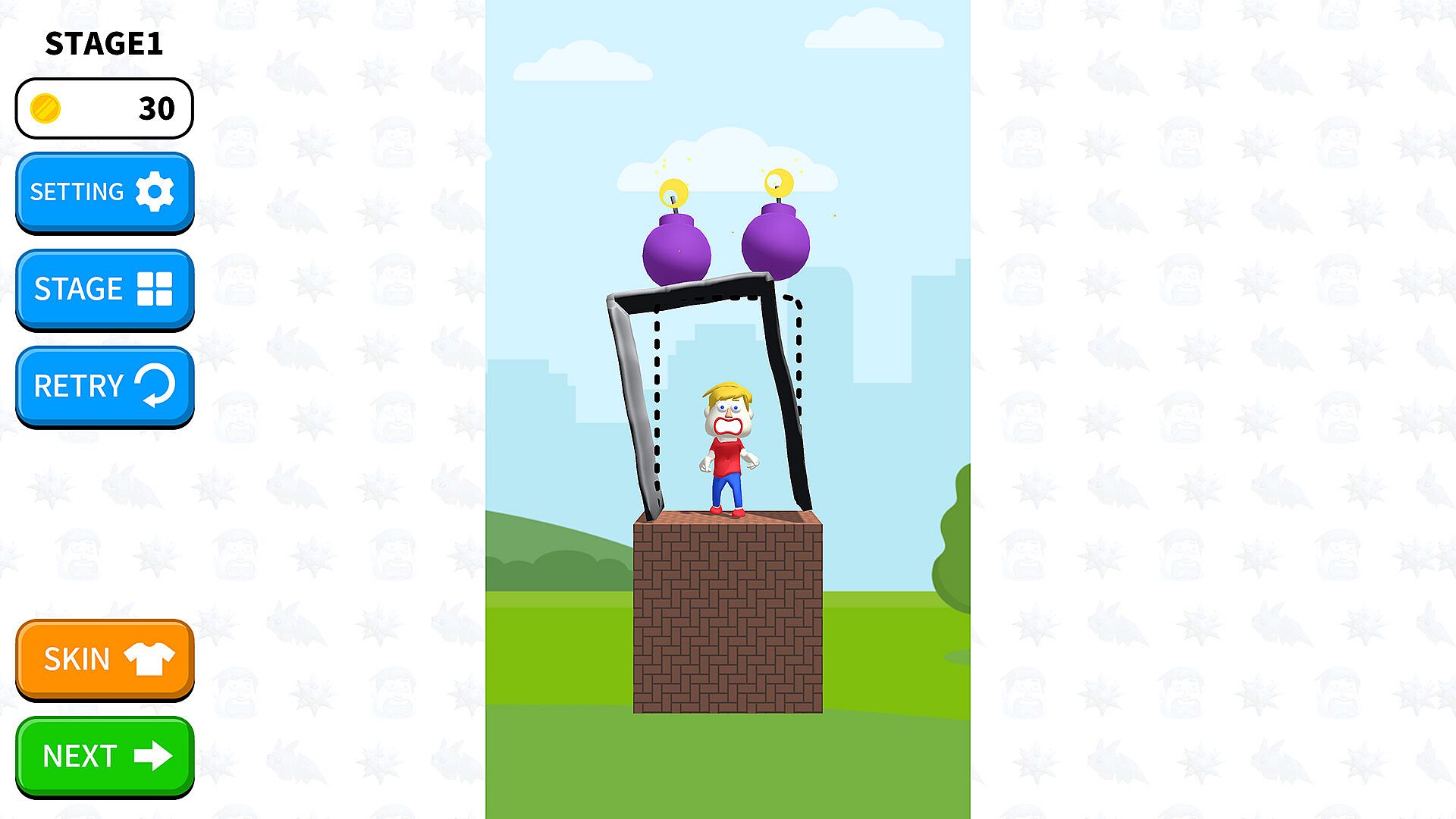Open the Setting menu
This screenshot has height=819, width=1456.
tap(105, 191)
